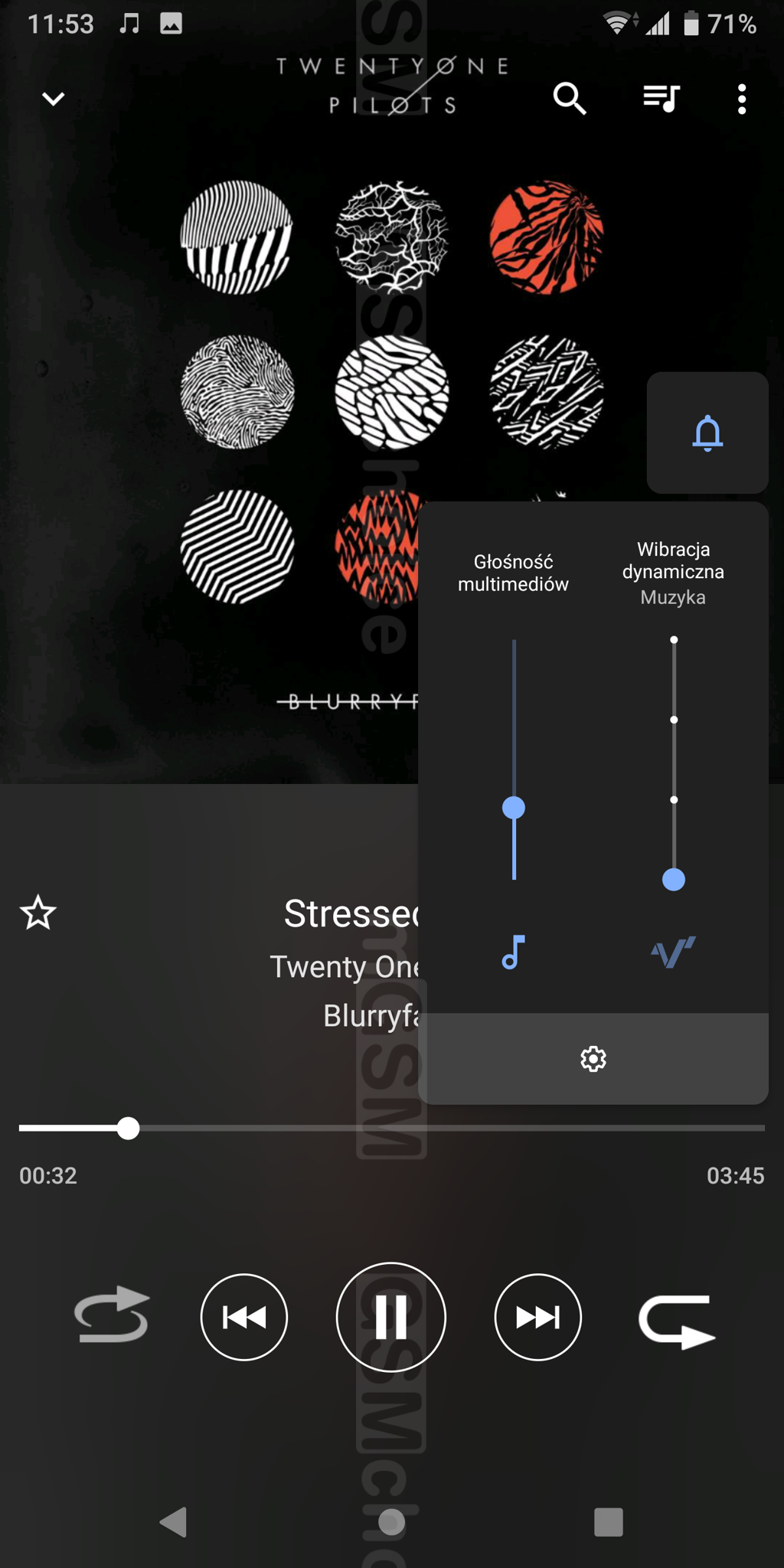This screenshot has width=784, height=1568.
Task: Mark the song as favorite with the star
Action: [38, 913]
